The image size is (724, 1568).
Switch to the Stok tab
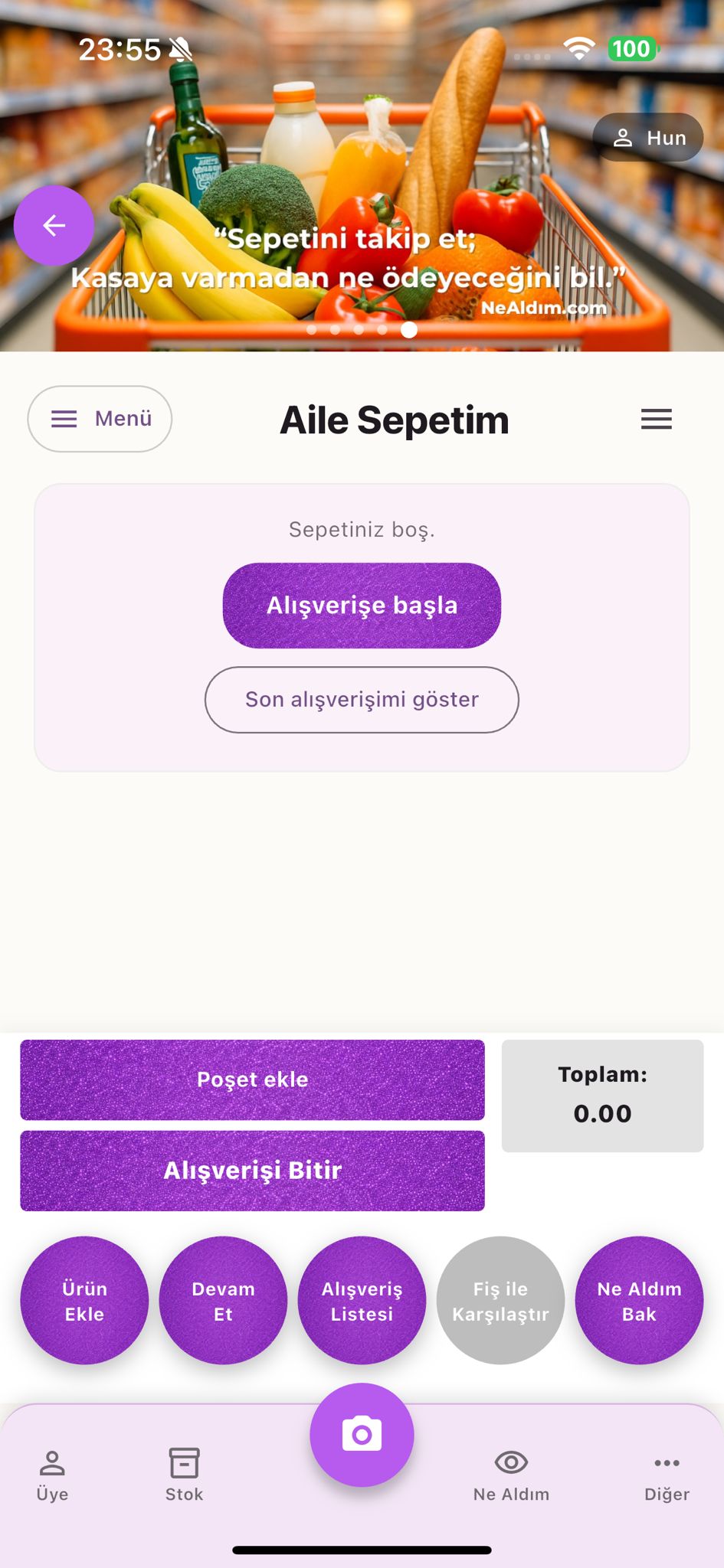point(184,1475)
